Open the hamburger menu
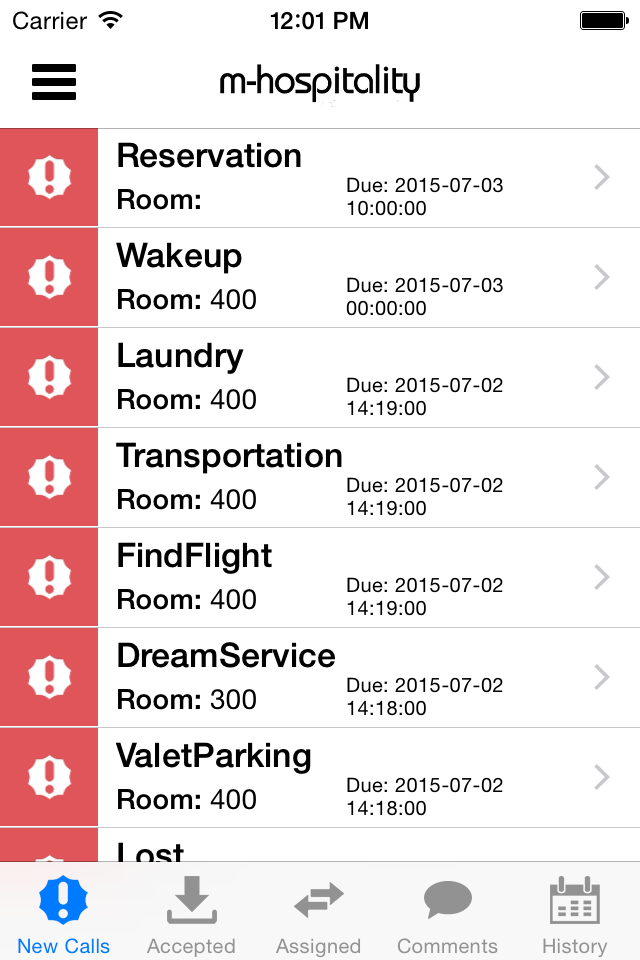Image resolution: width=640 pixels, height=960 pixels. point(54,82)
